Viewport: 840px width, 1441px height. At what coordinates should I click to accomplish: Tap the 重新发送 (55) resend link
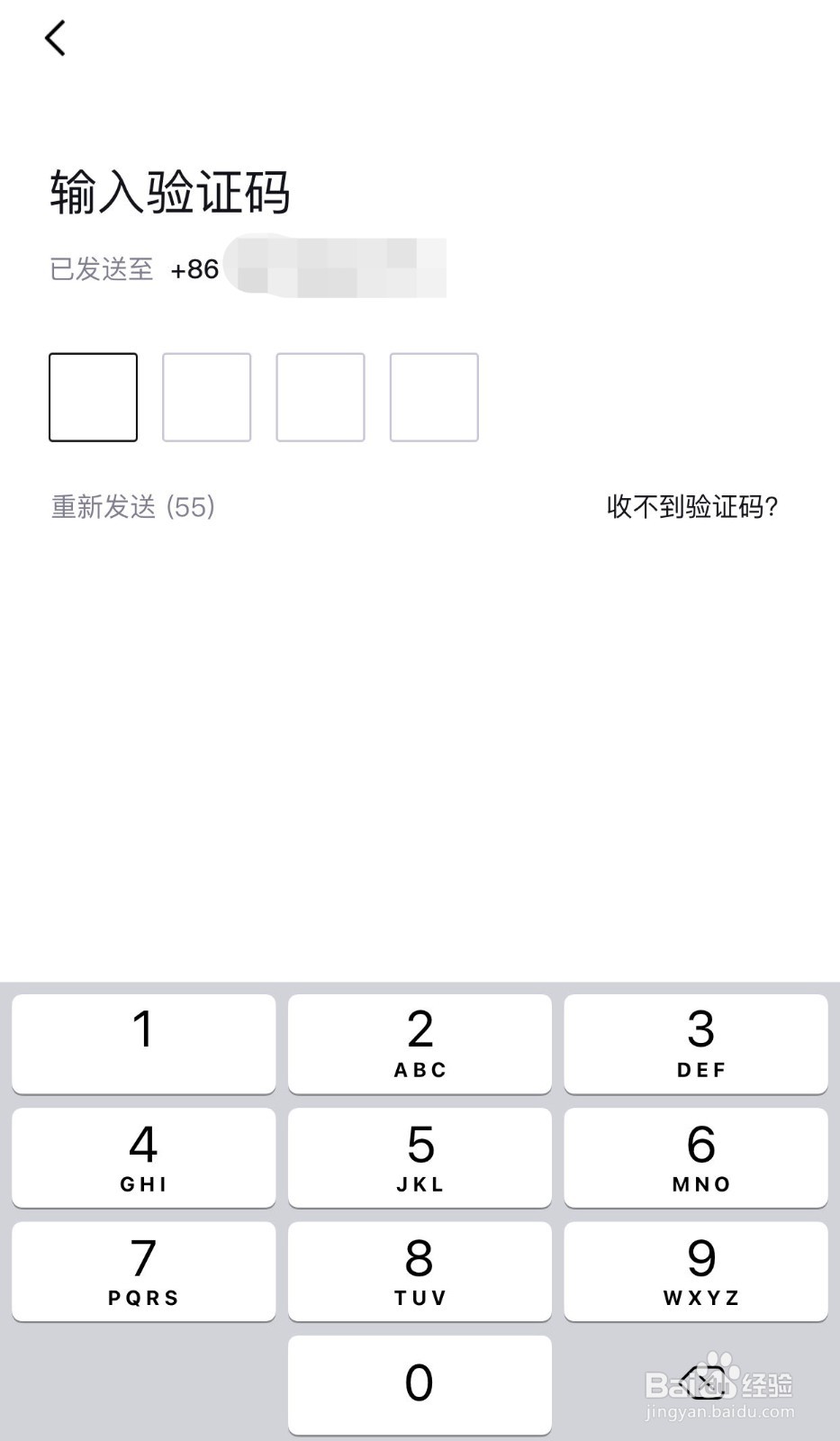(132, 507)
